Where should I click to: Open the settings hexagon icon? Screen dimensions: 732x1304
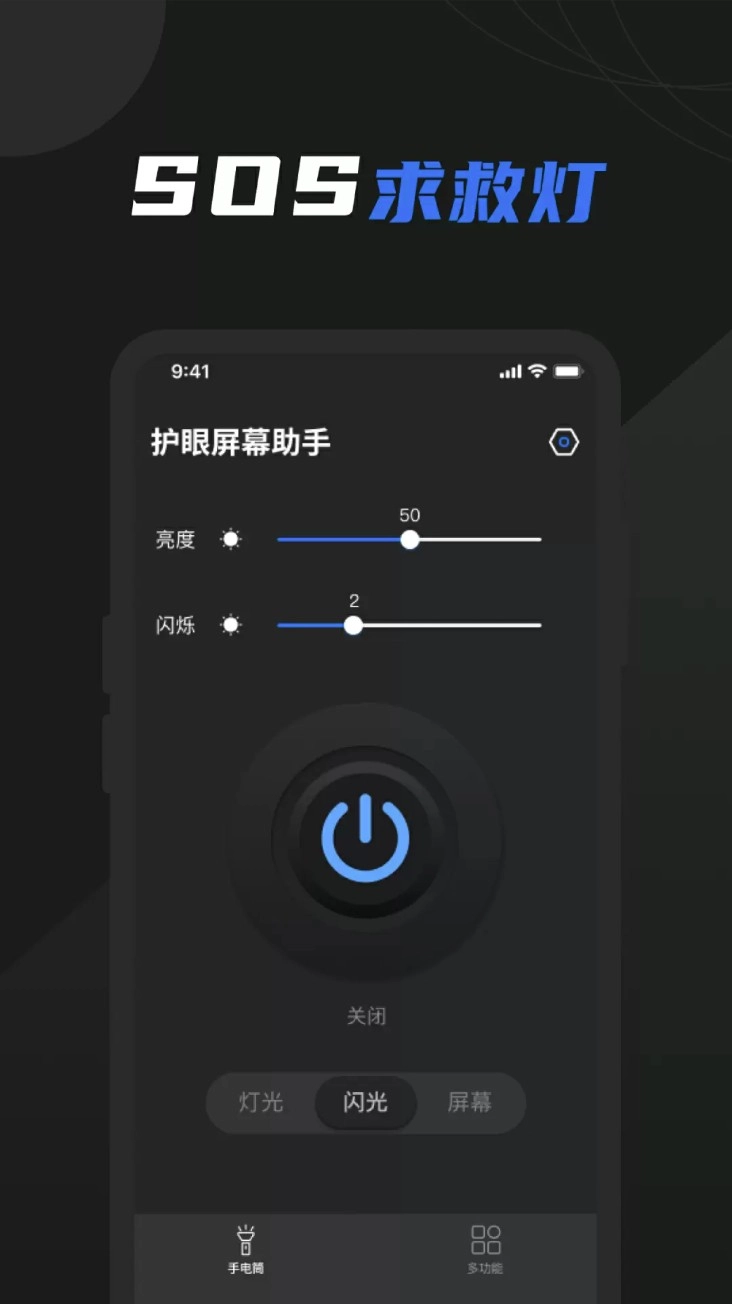(563, 441)
